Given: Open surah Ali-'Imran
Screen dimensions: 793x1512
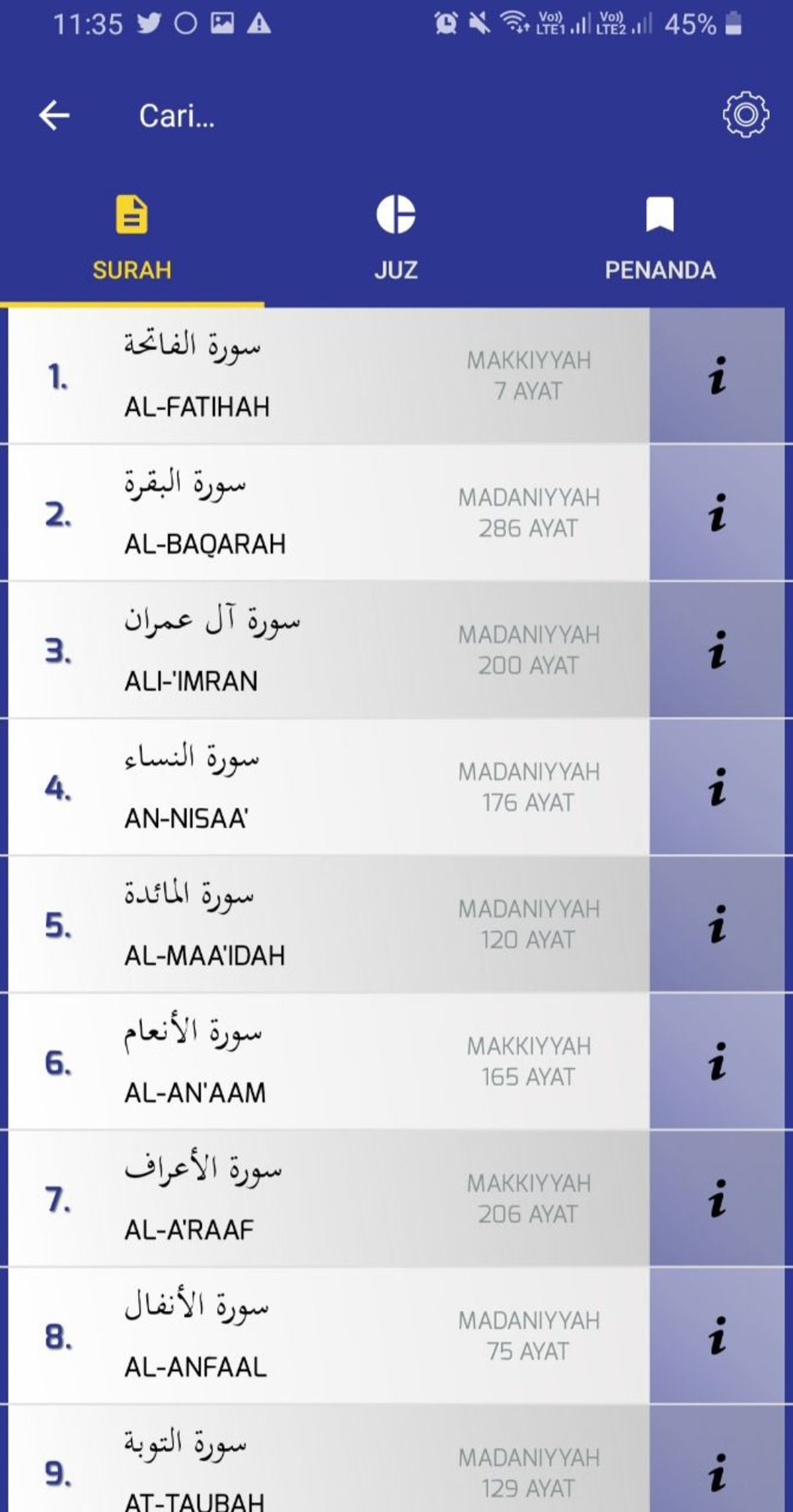Looking at the screenshot, I should [328, 651].
